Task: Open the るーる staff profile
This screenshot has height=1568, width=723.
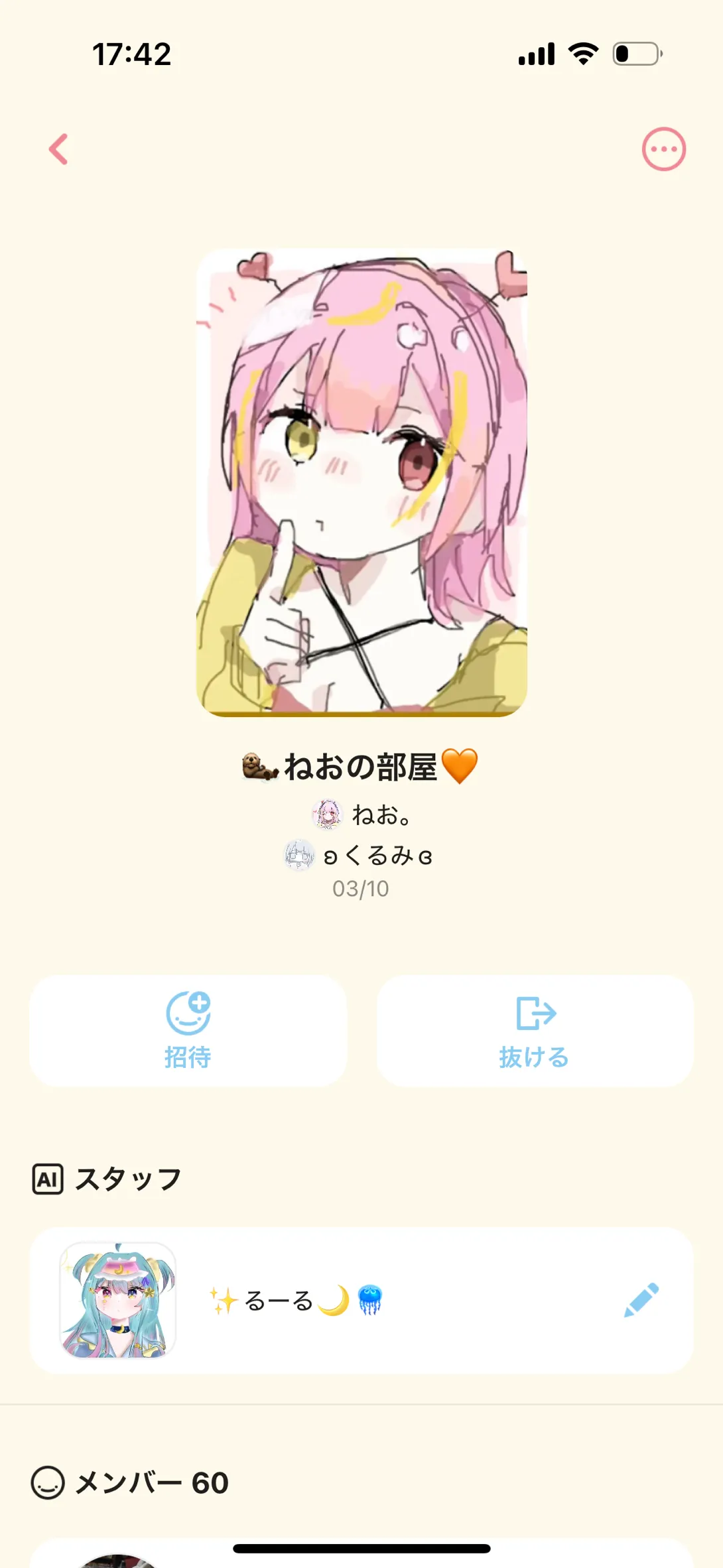Action: pos(118,1300)
